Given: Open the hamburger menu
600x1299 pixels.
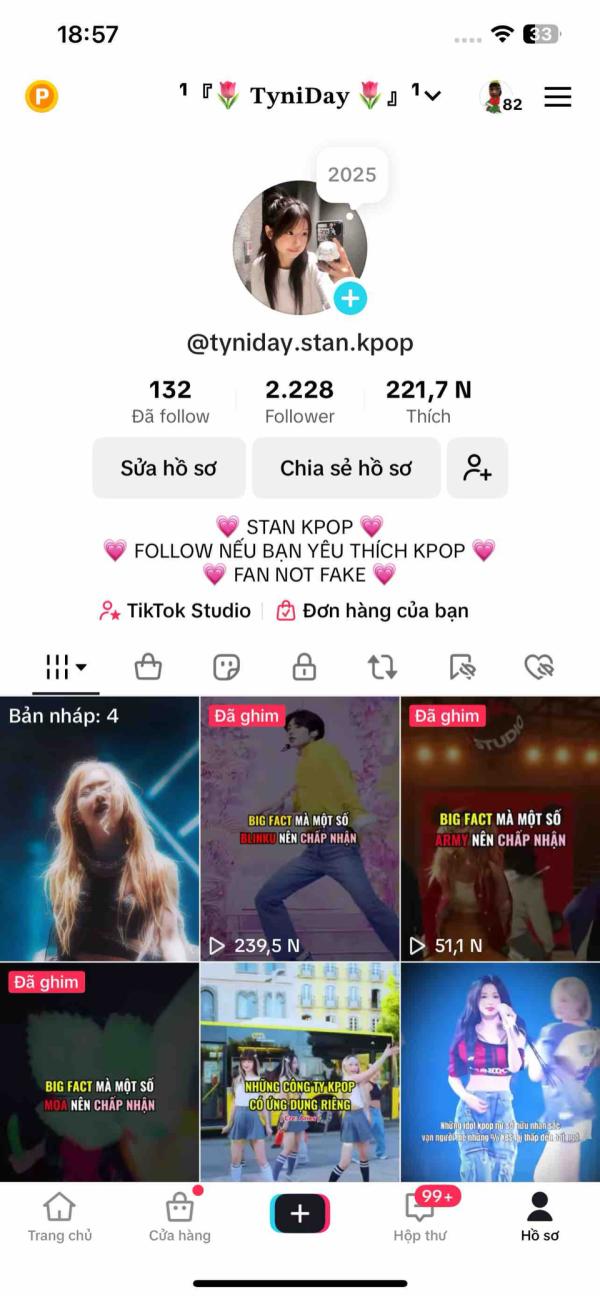Looking at the screenshot, I should 557,97.
